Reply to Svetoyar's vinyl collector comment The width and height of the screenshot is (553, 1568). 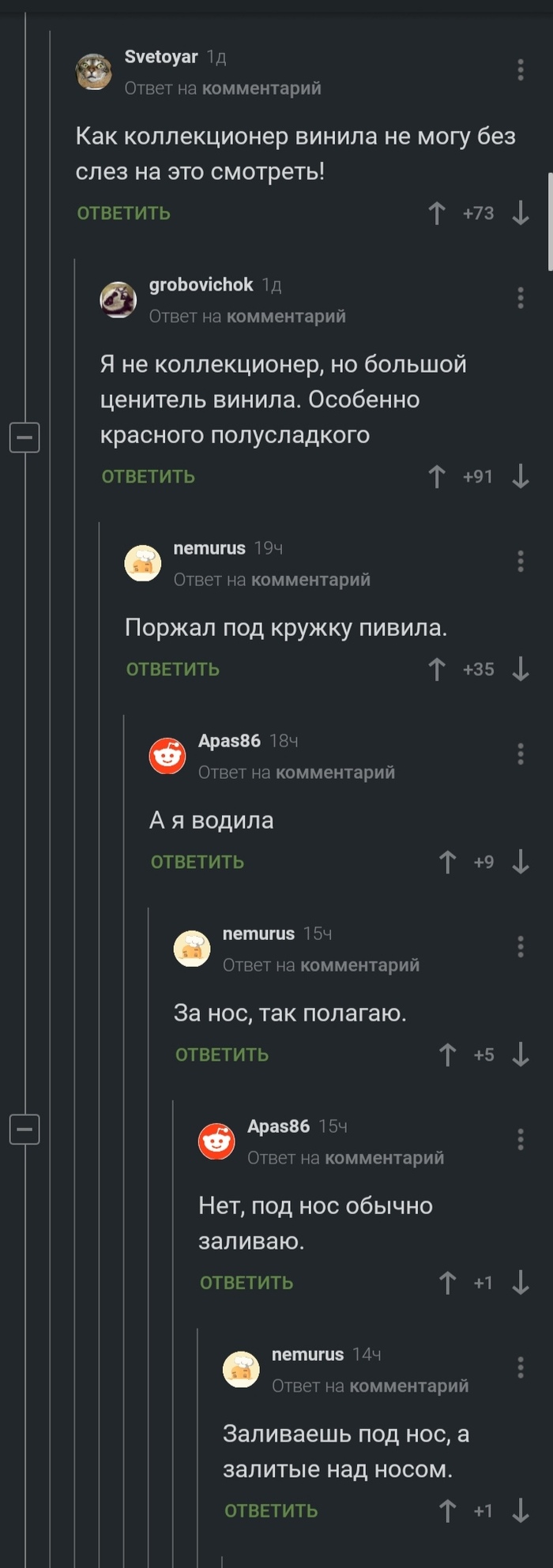click(x=123, y=213)
